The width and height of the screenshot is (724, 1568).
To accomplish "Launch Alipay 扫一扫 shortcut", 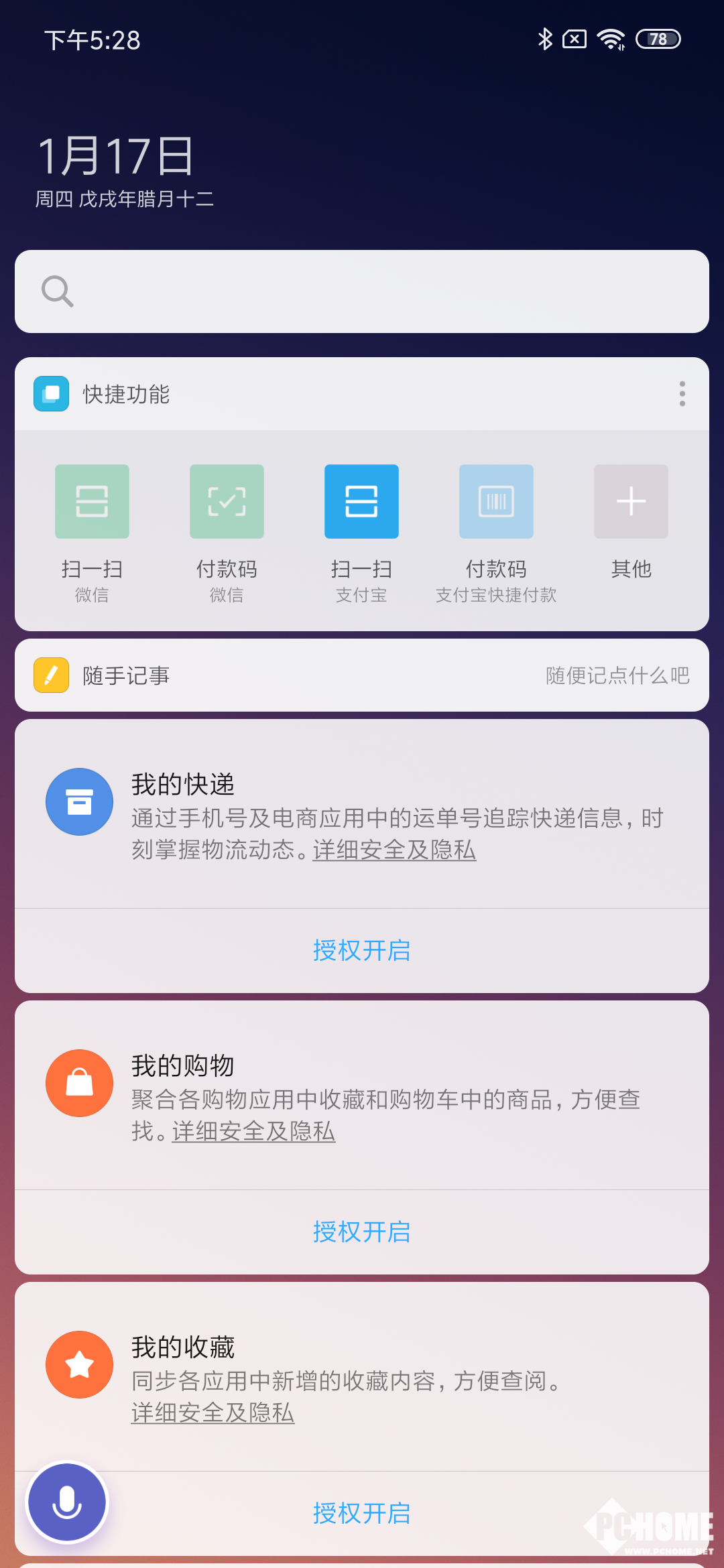I will tap(361, 502).
